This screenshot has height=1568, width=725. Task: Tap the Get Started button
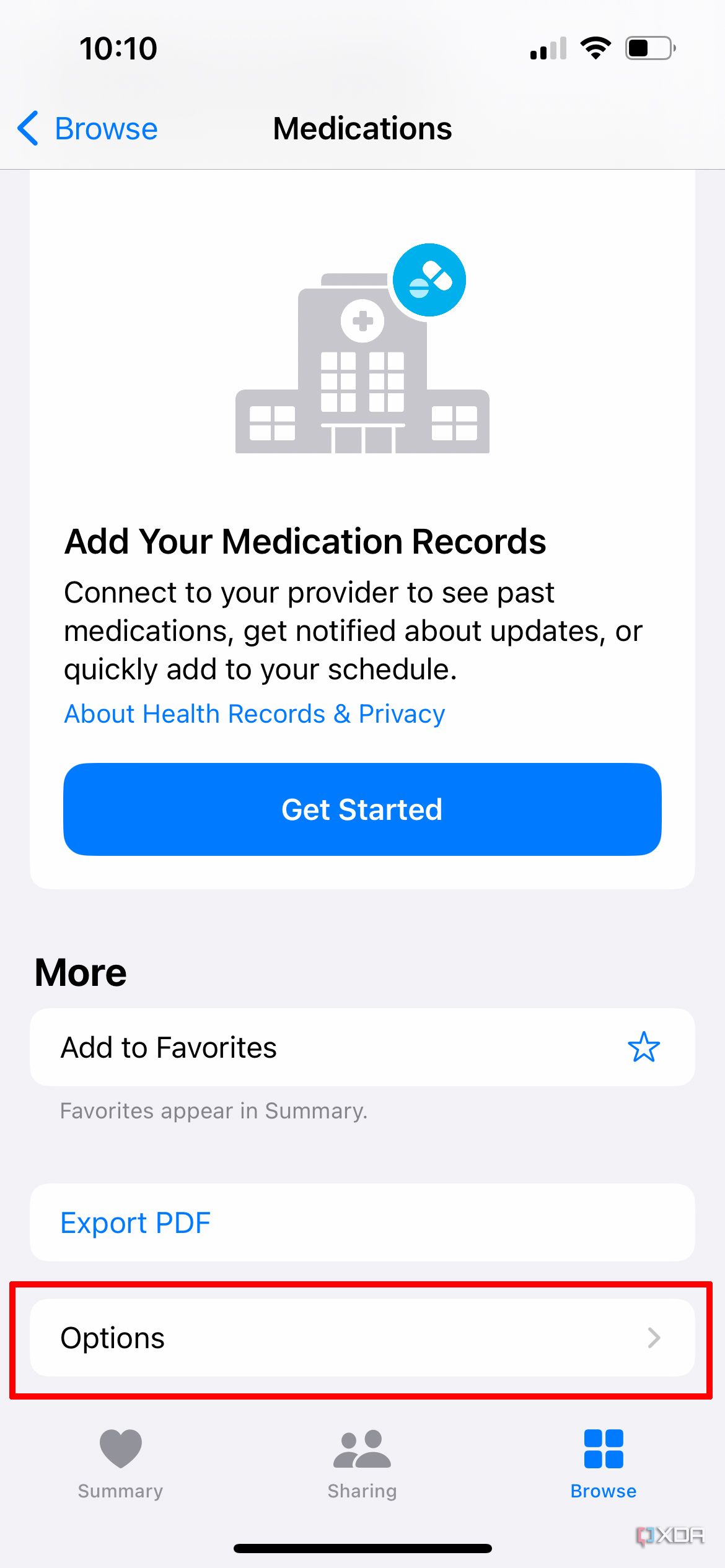tap(362, 809)
